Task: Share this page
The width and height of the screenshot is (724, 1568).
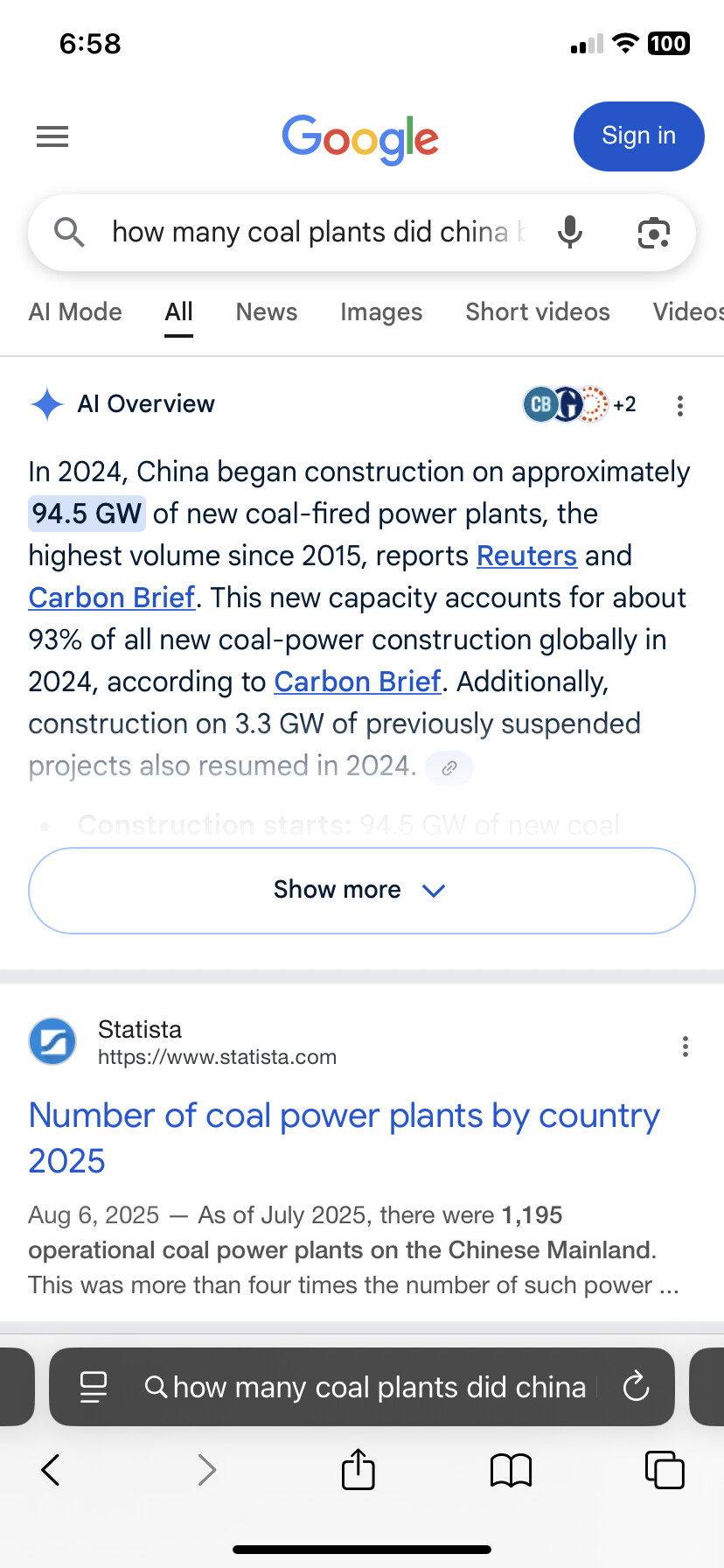Action: click(359, 1470)
